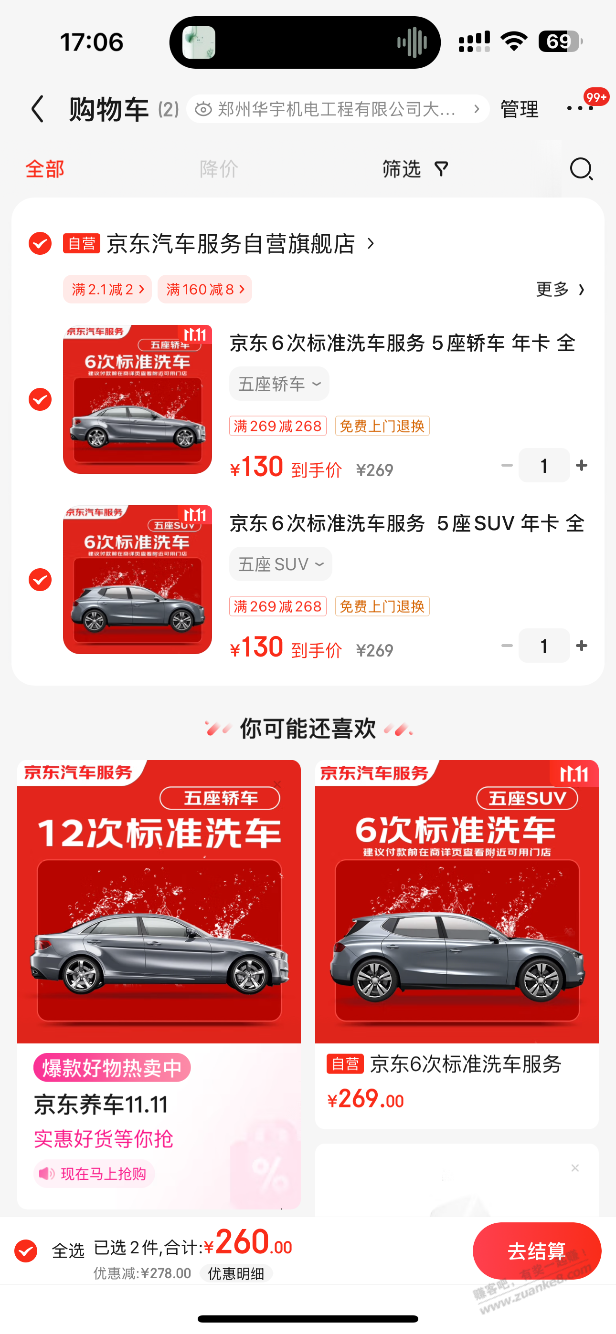
Task: Tap 更多 to view more promotions
Action: tap(560, 289)
